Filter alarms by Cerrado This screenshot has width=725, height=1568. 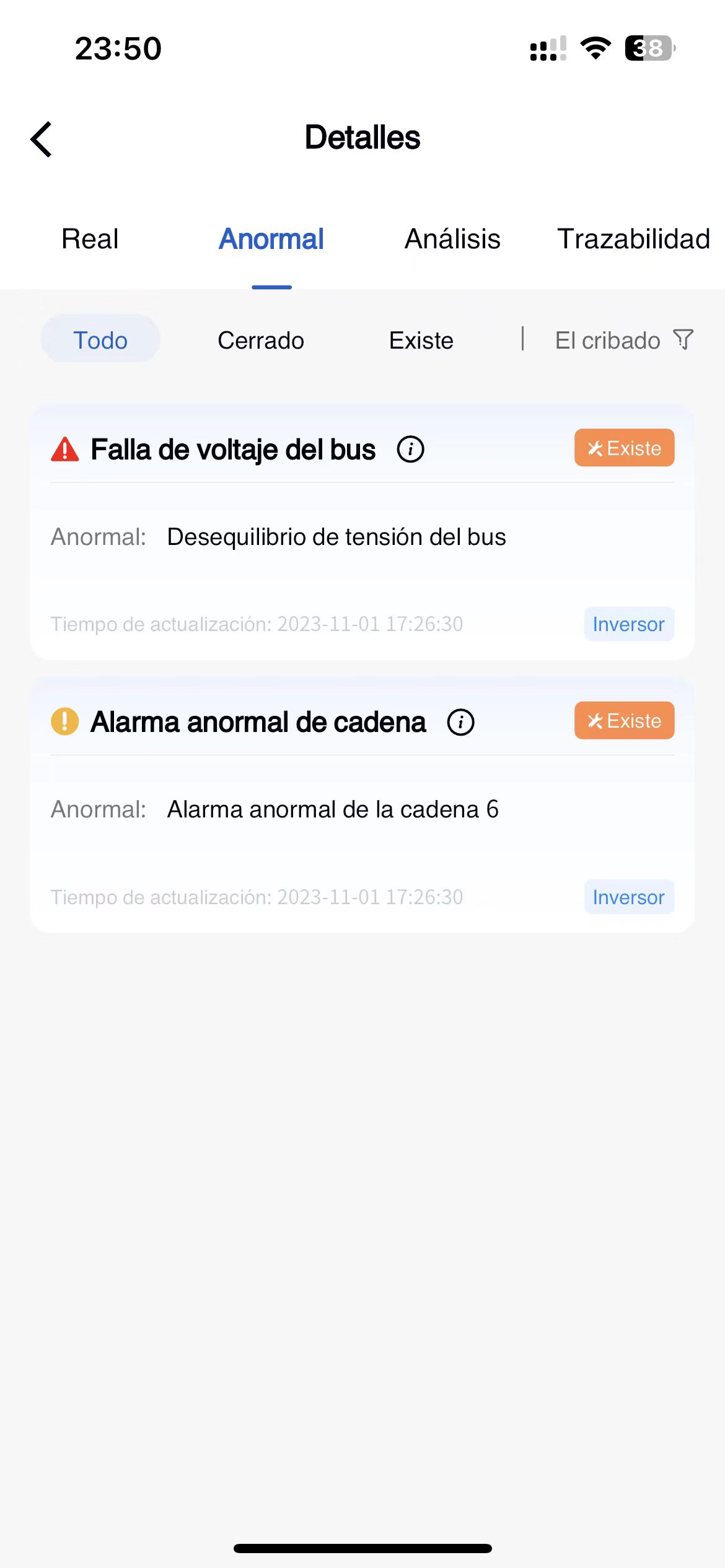pos(261,341)
